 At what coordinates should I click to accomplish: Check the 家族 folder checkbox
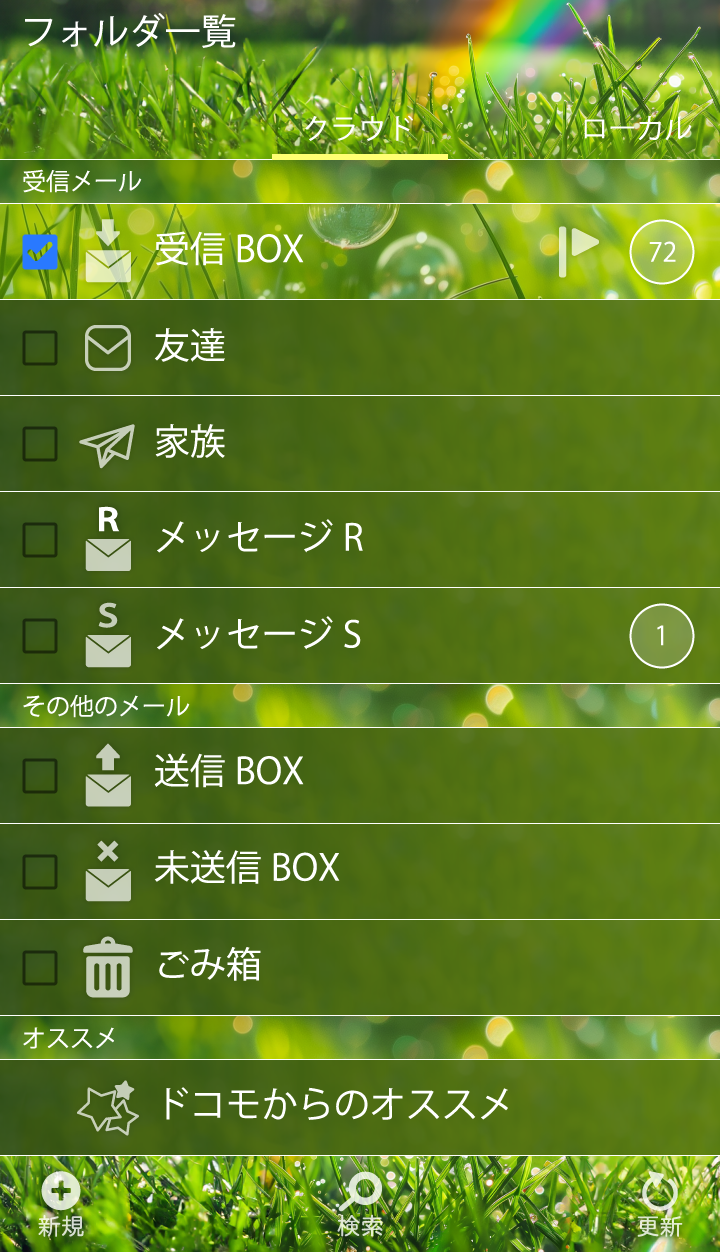(x=40, y=444)
